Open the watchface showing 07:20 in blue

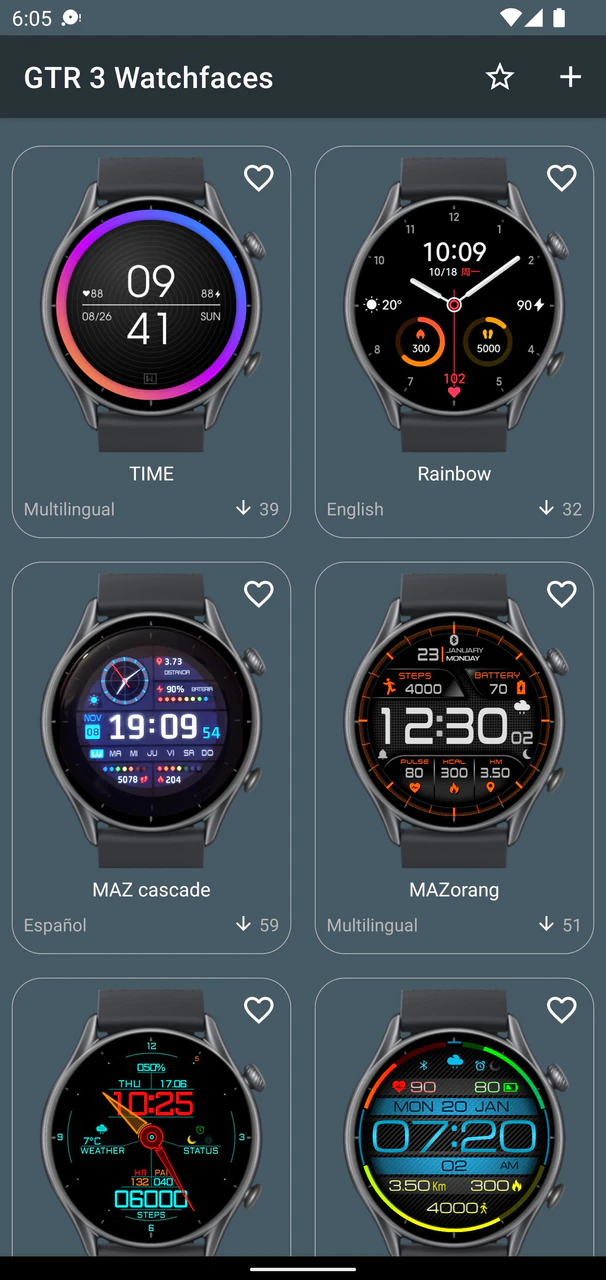[454, 1130]
